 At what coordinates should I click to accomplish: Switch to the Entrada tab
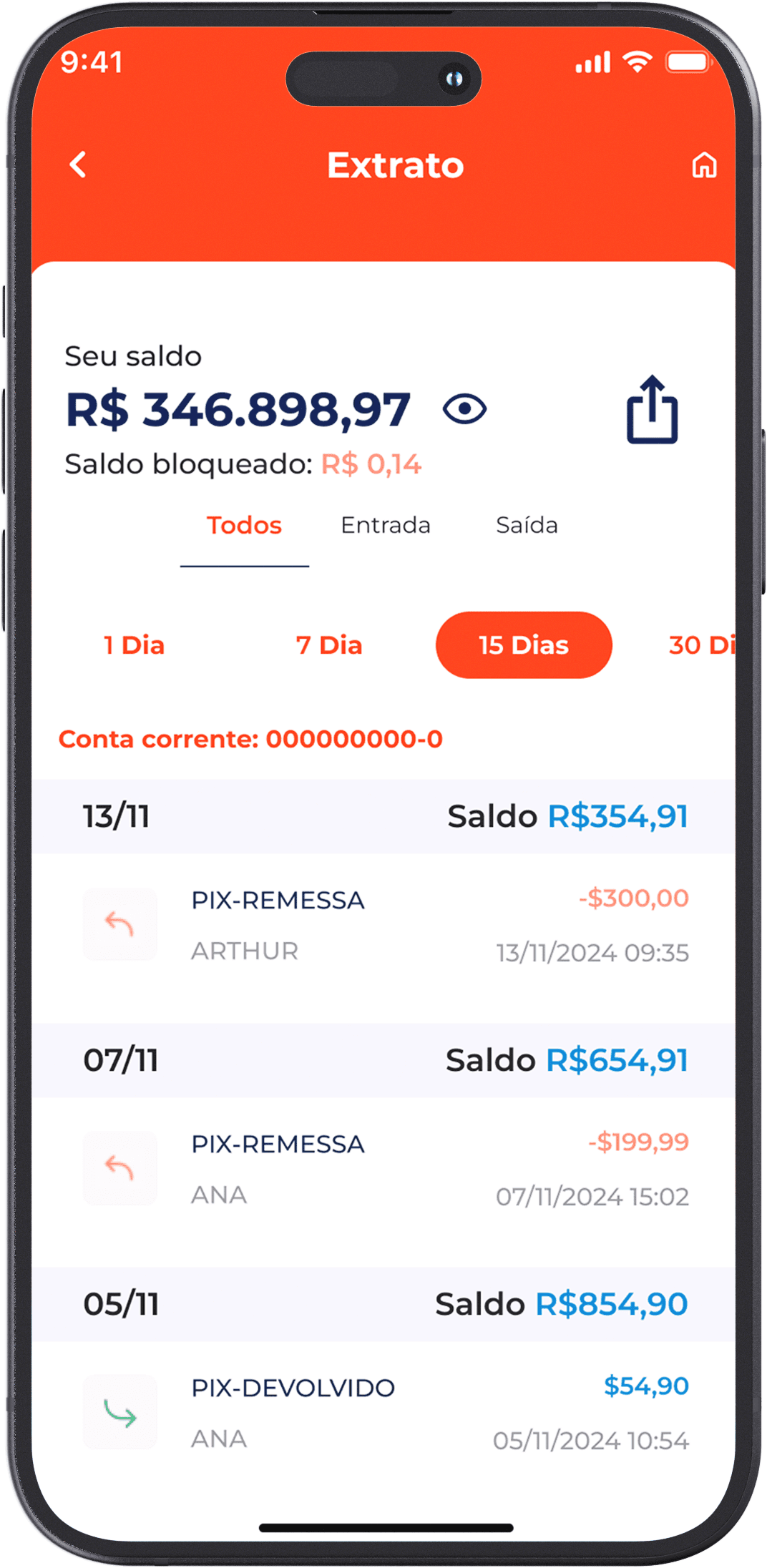[x=386, y=526]
